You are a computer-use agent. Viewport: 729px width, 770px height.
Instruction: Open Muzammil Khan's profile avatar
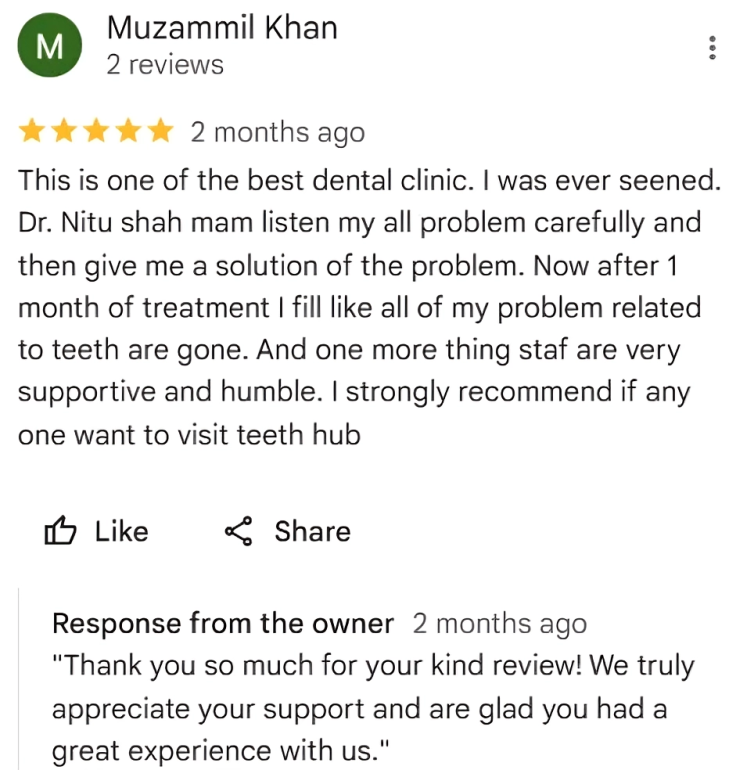point(48,47)
